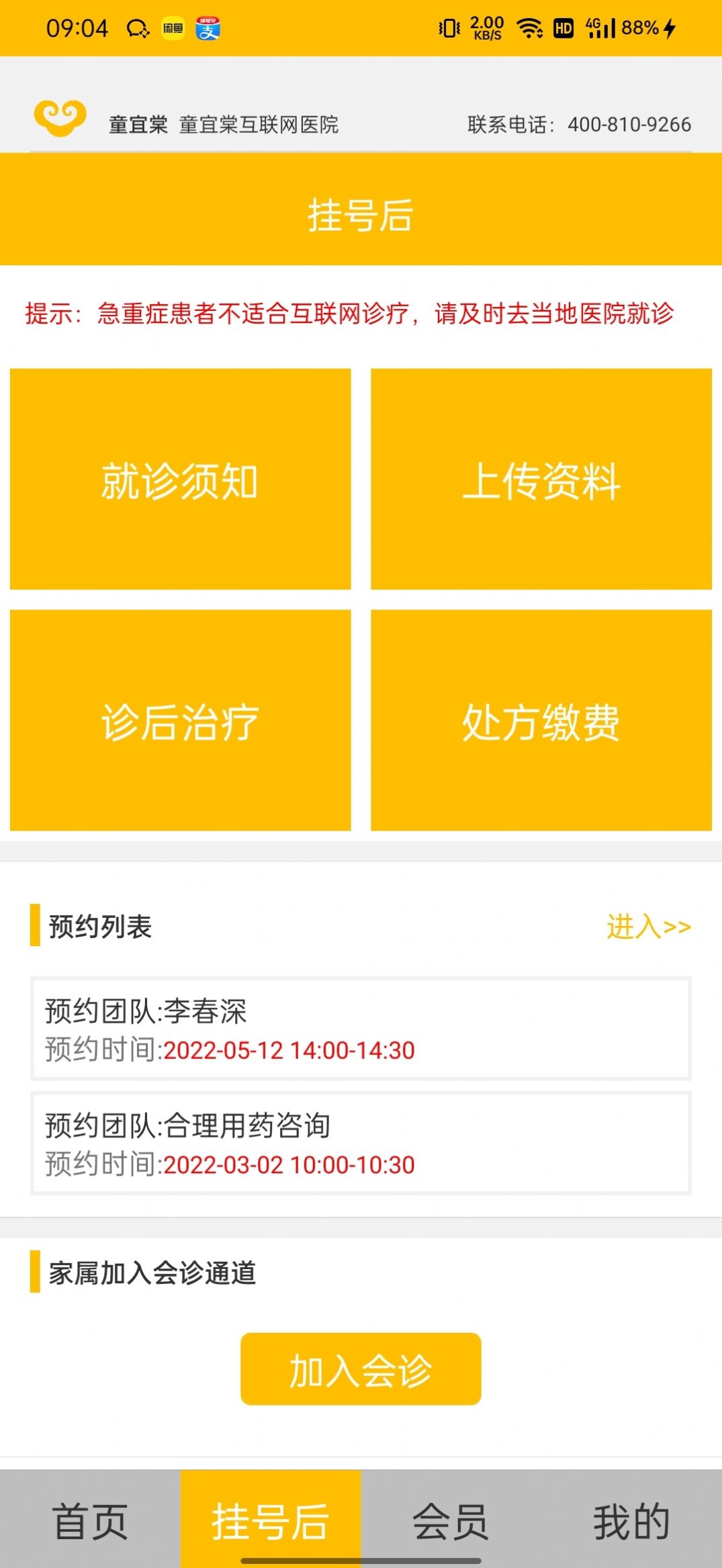Image resolution: width=722 pixels, height=1568 pixels.
Task: Tap the 上传资料 (upload materials) tile
Action: click(541, 479)
